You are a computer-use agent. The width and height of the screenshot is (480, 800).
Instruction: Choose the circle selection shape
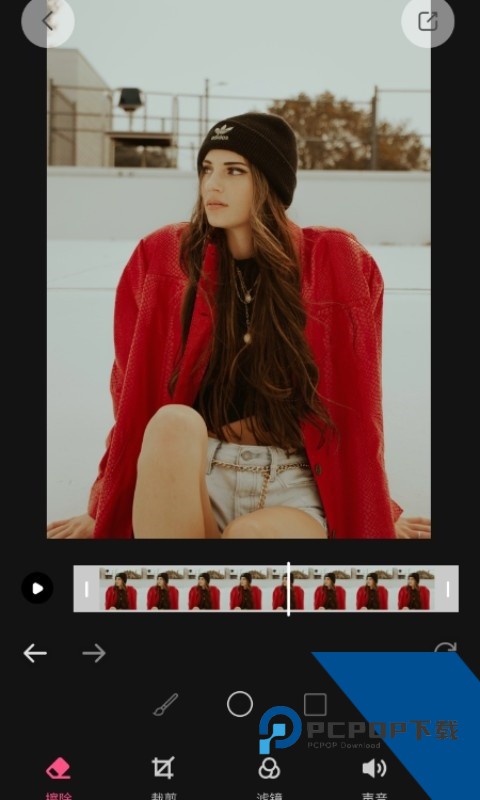click(240, 704)
